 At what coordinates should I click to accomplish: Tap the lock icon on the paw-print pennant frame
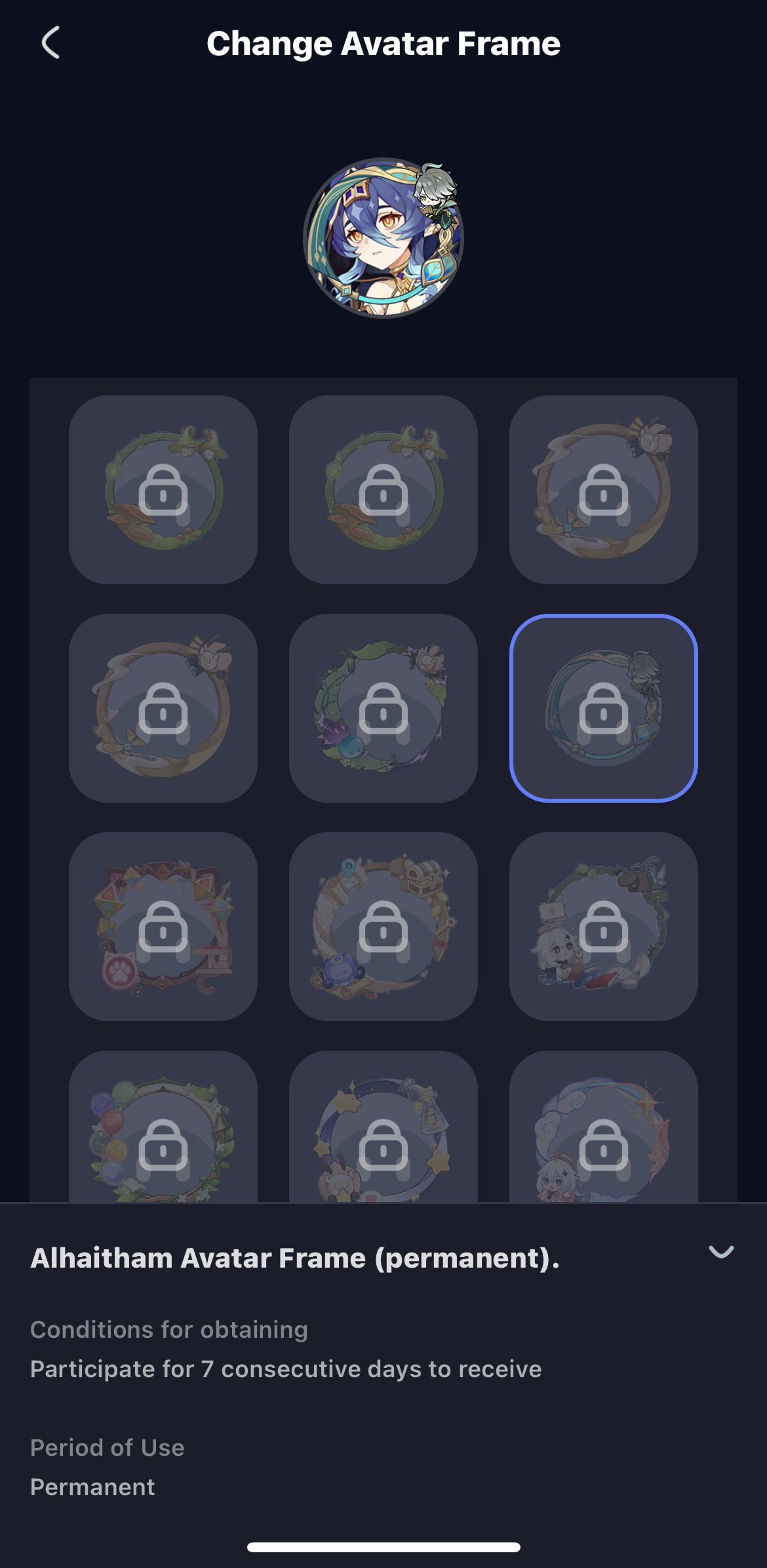pyautogui.click(x=164, y=931)
